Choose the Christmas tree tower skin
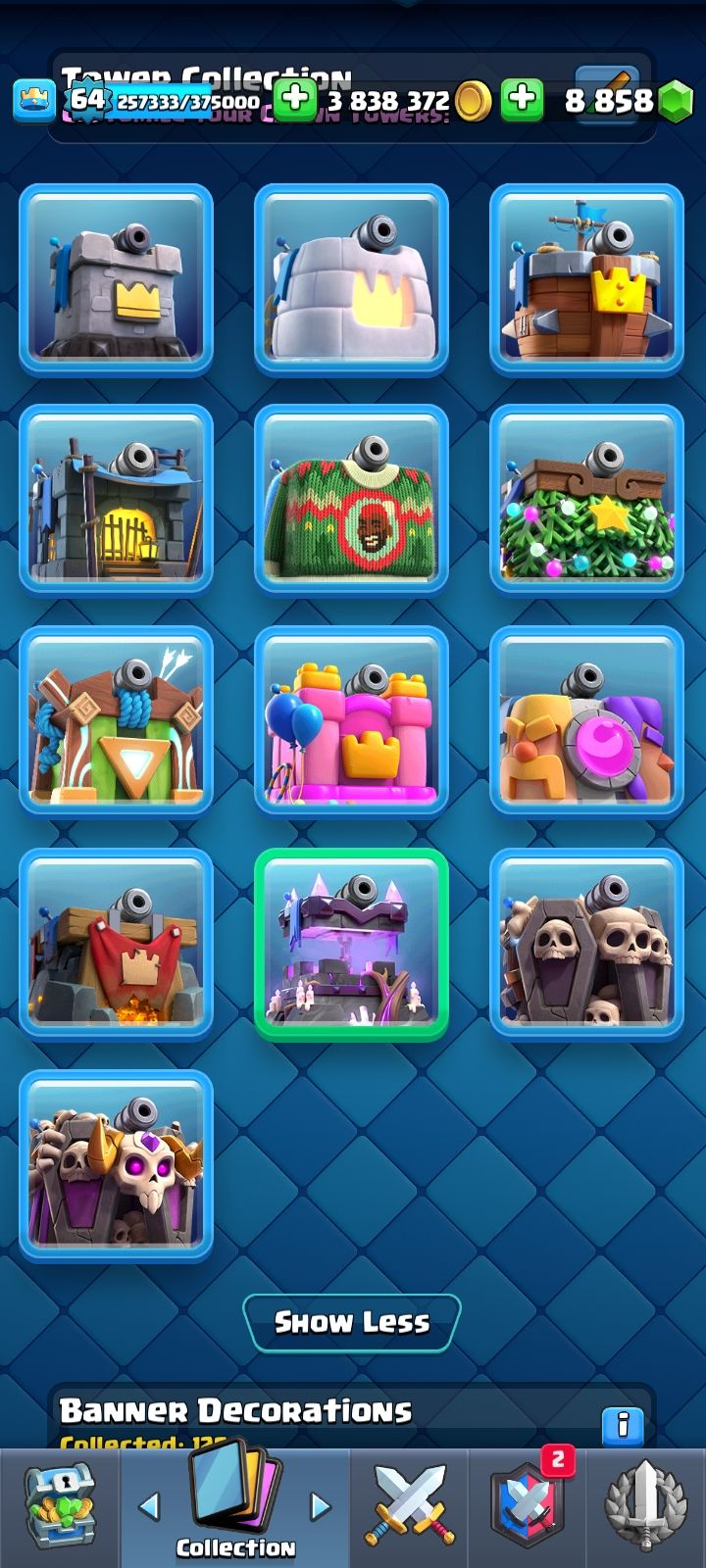The height and width of the screenshot is (1568, 706). [x=586, y=500]
